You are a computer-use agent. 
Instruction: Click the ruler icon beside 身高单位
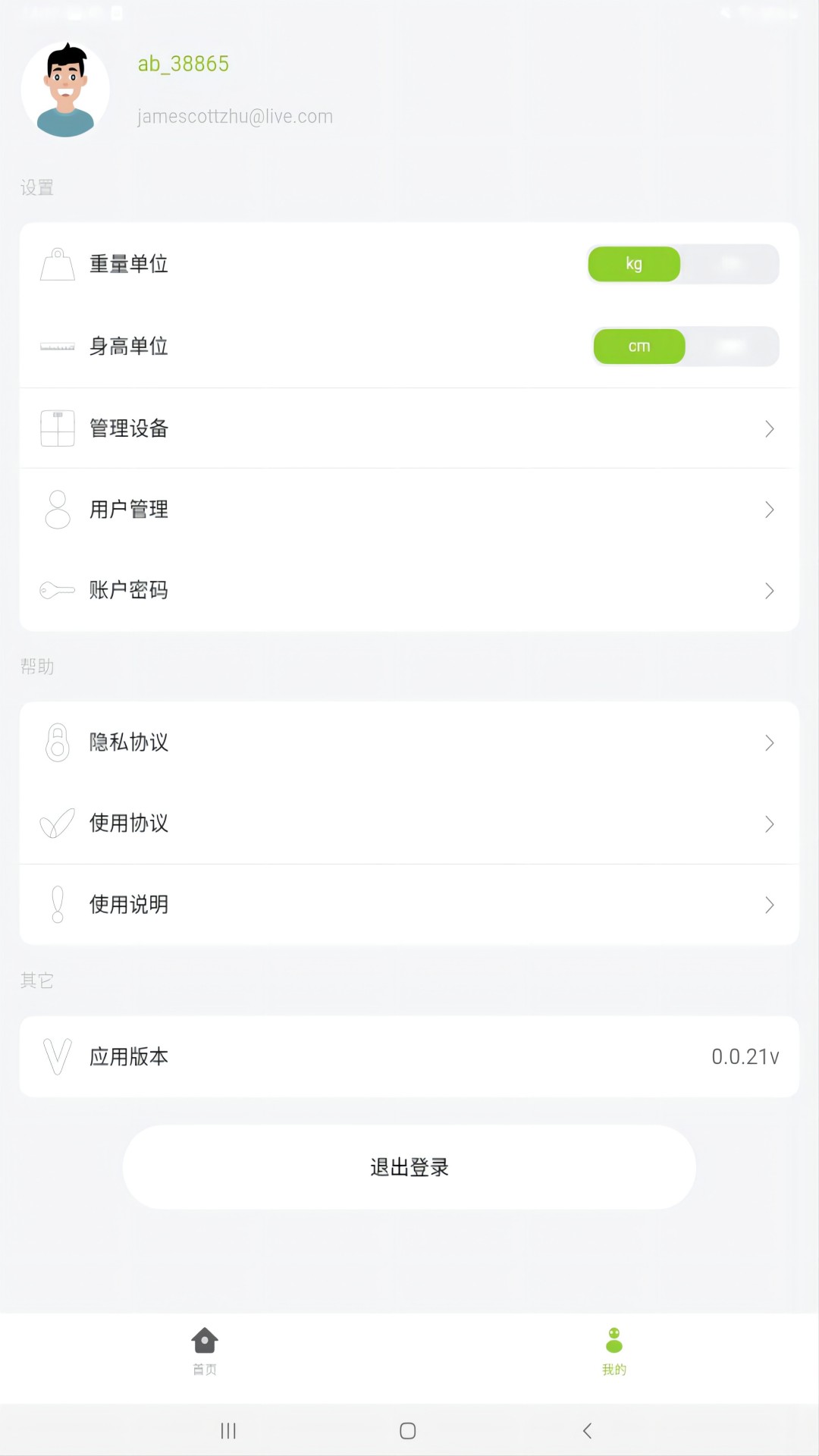[x=56, y=347]
